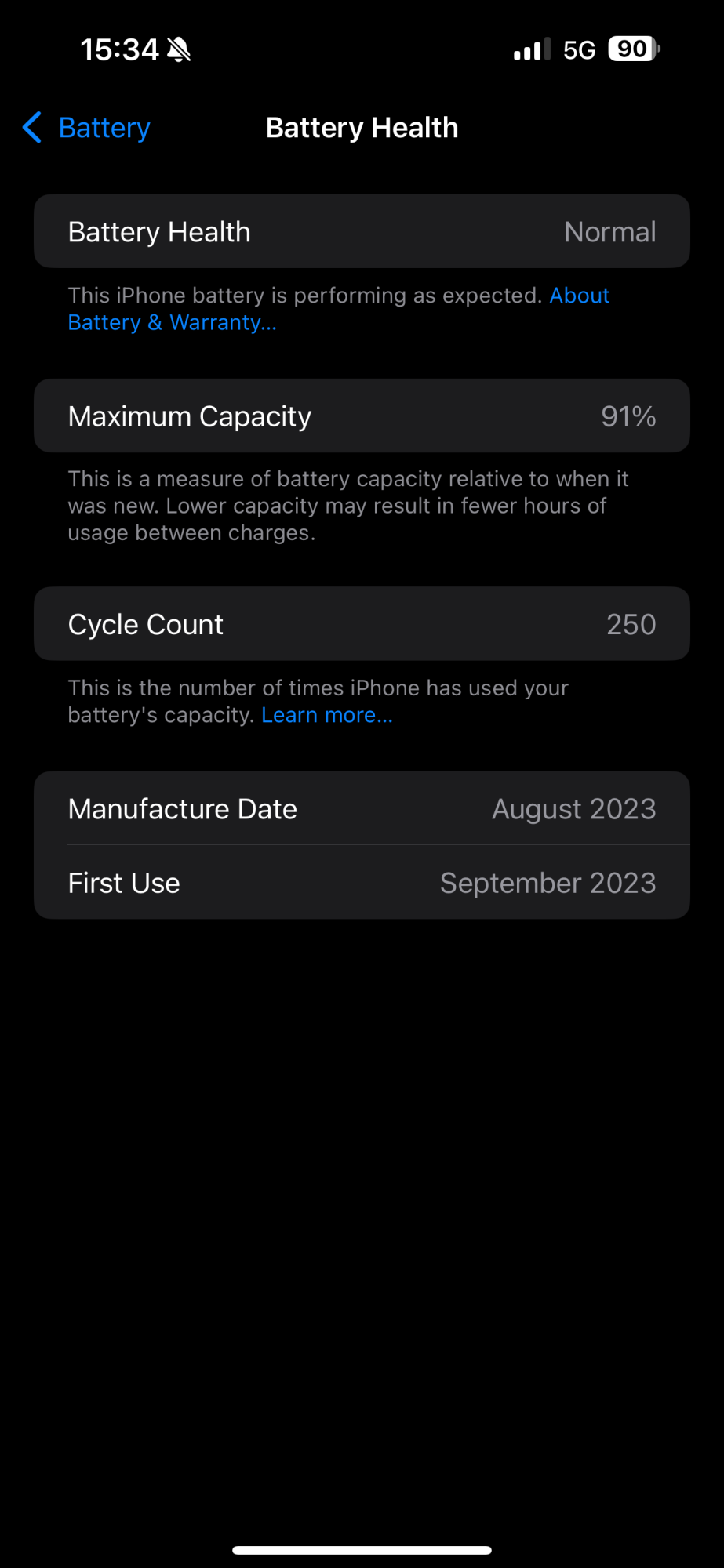Tap the battery level icon showing 90
This screenshot has height=1568, width=724.
(x=632, y=49)
